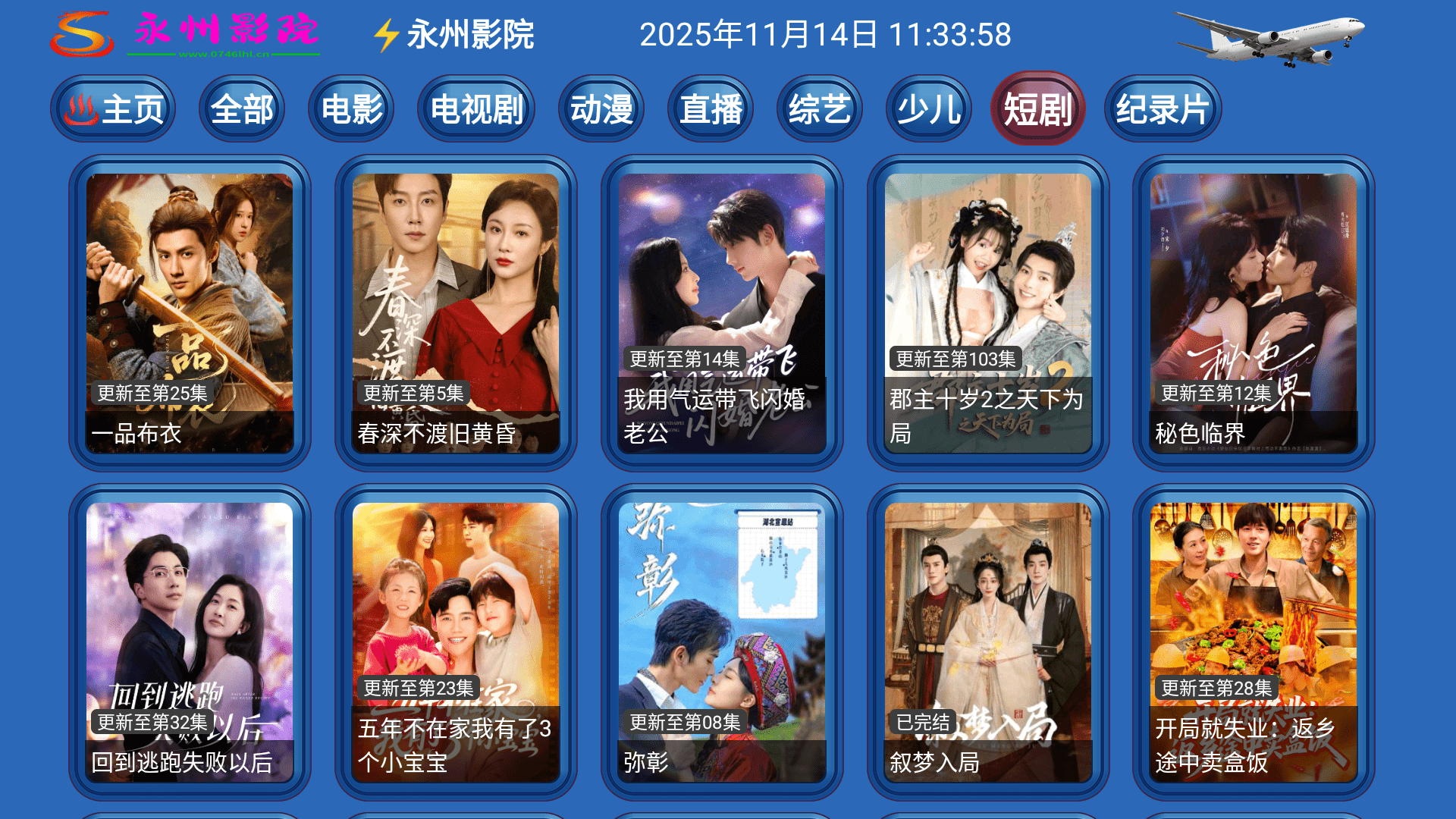Open the 电影 tab
Image resolution: width=1456 pixels, height=819 pixels.
tap(352, 109)
